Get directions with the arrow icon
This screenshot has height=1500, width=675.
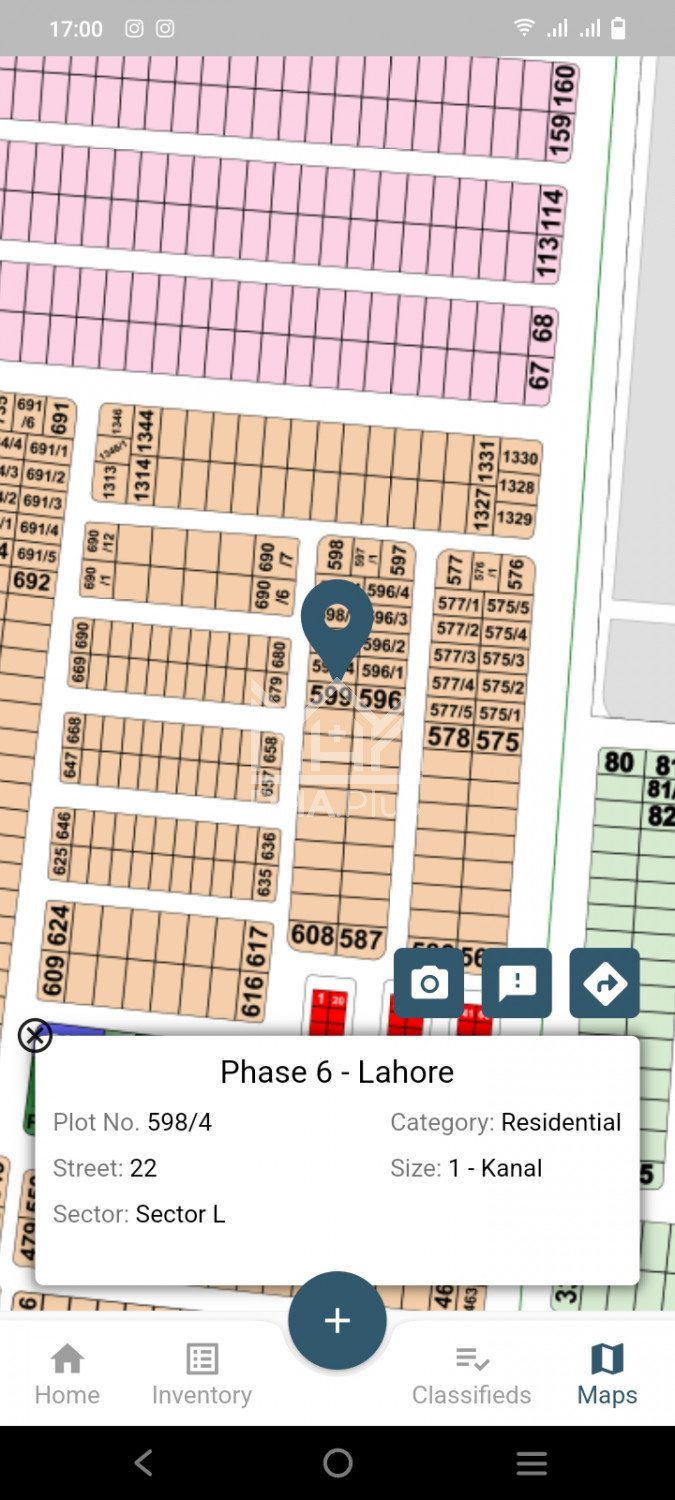(x=604, y=983)
